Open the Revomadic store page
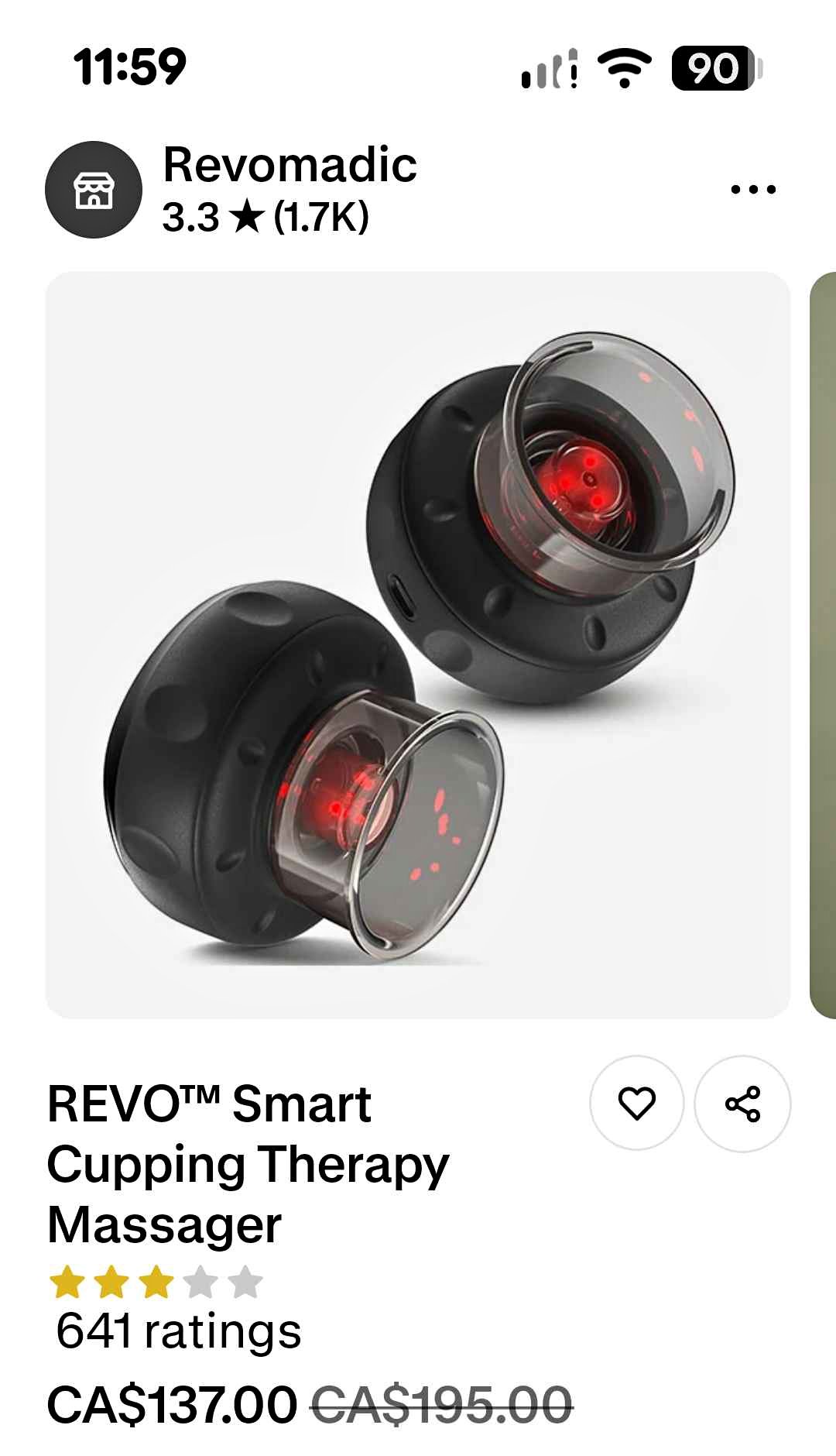The width and height of the screenshot is (836, 1456). (290, 165)
